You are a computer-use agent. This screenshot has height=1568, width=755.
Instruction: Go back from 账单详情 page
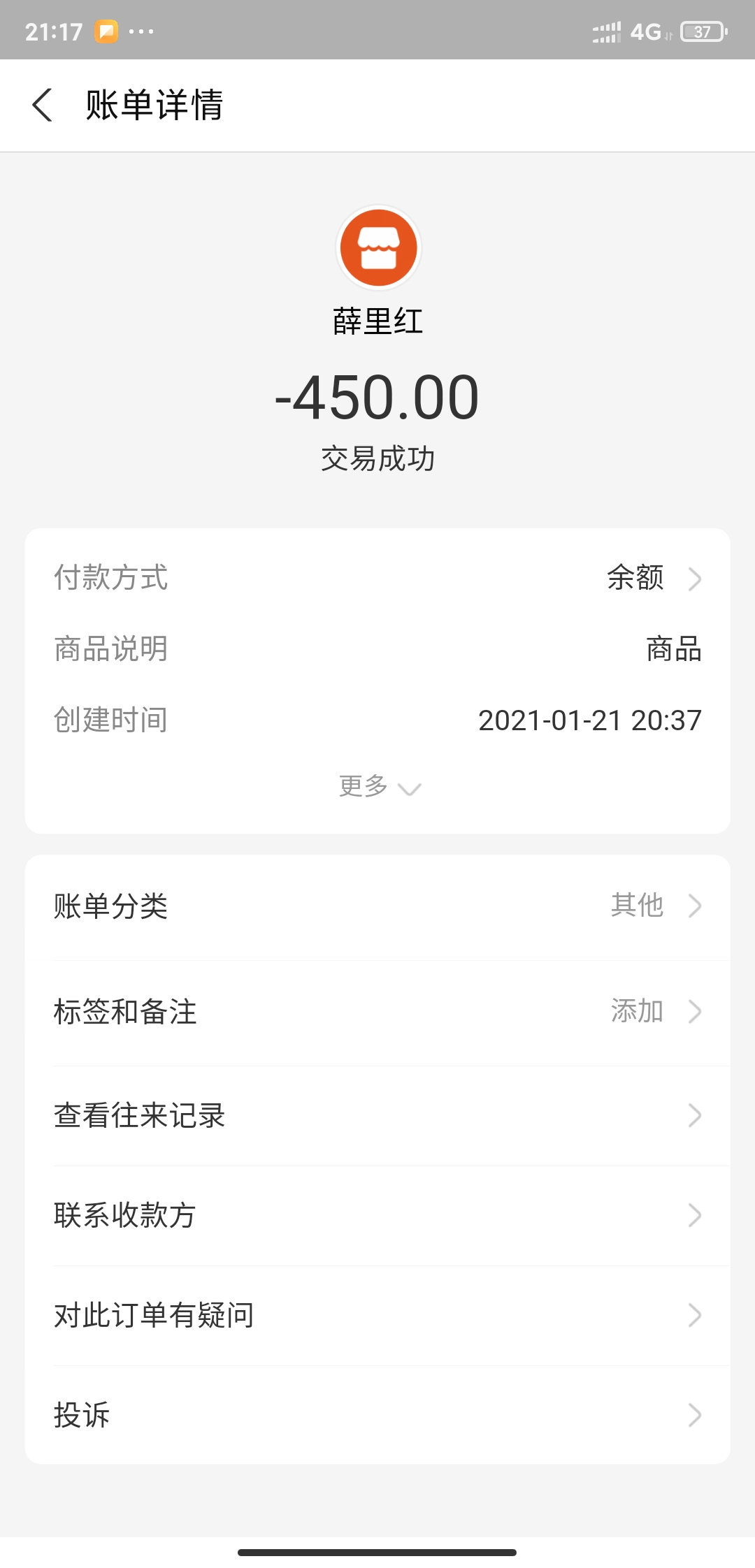point(42,106)
